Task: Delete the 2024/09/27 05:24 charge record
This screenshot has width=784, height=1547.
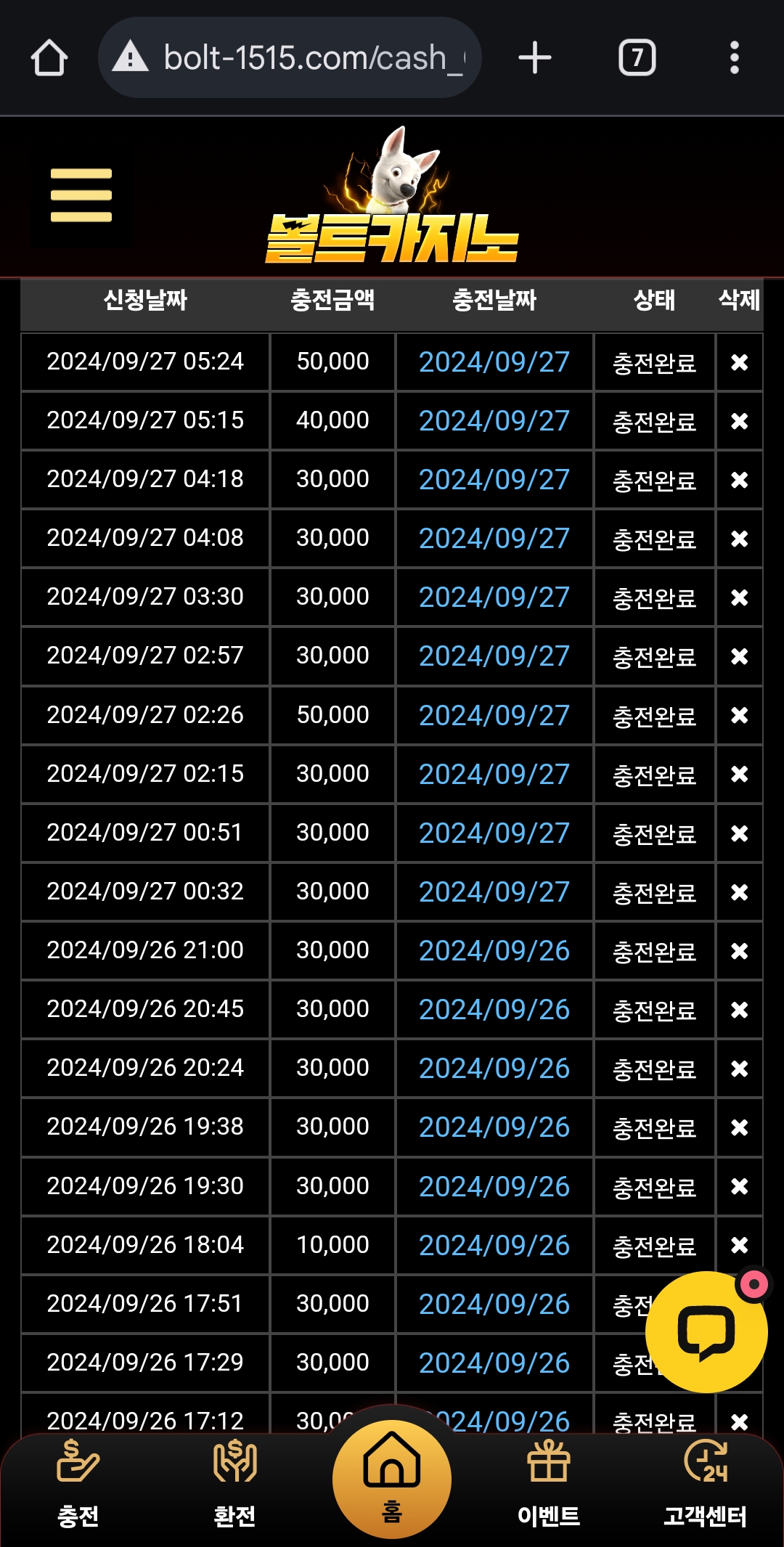Action: click(739, 362)
